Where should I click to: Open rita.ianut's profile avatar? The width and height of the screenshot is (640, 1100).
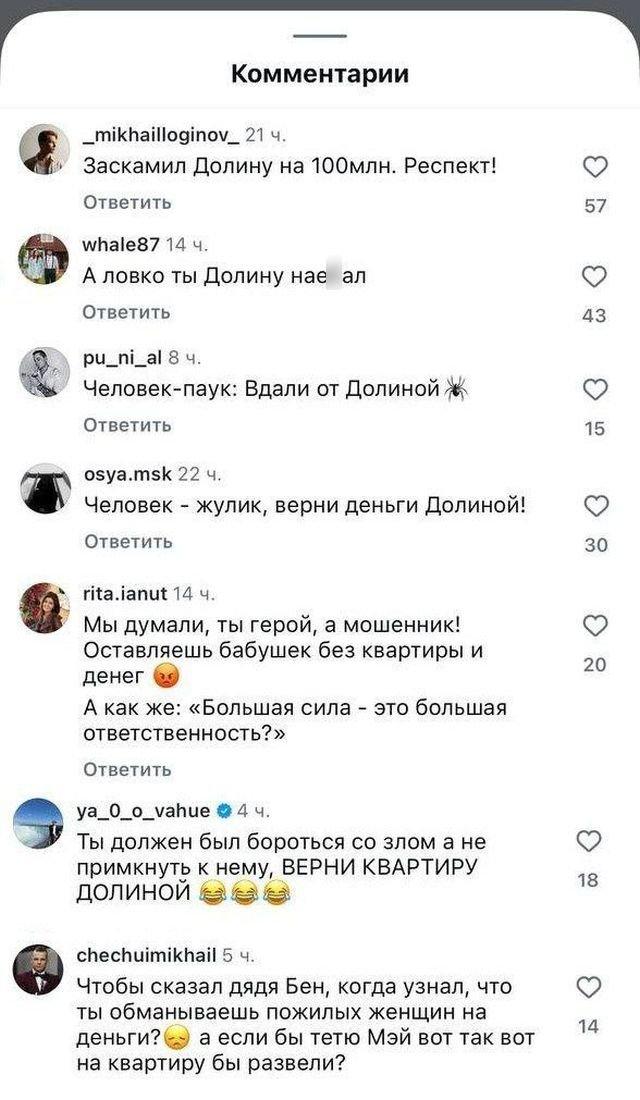44,610
